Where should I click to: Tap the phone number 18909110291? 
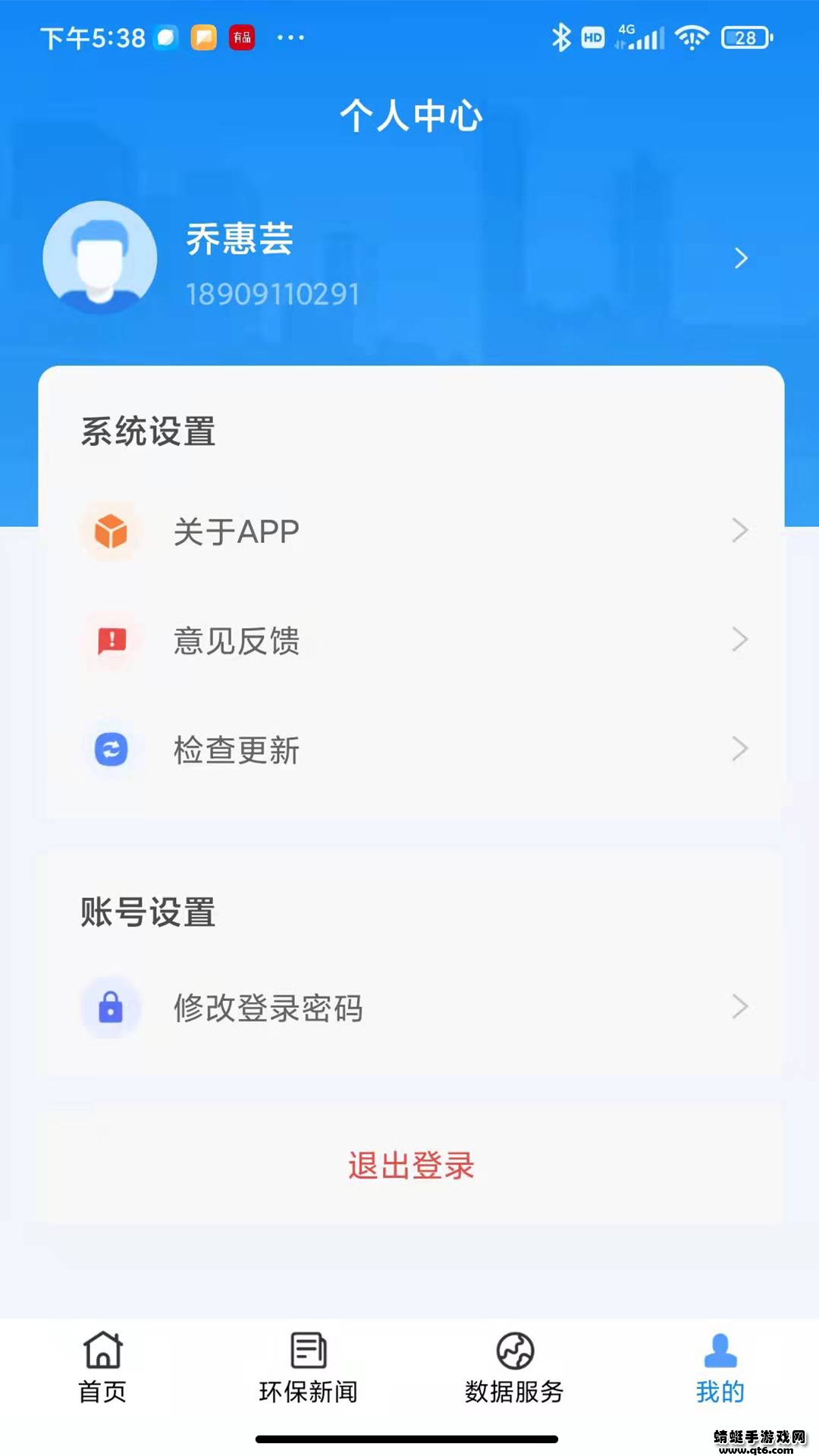271,294
